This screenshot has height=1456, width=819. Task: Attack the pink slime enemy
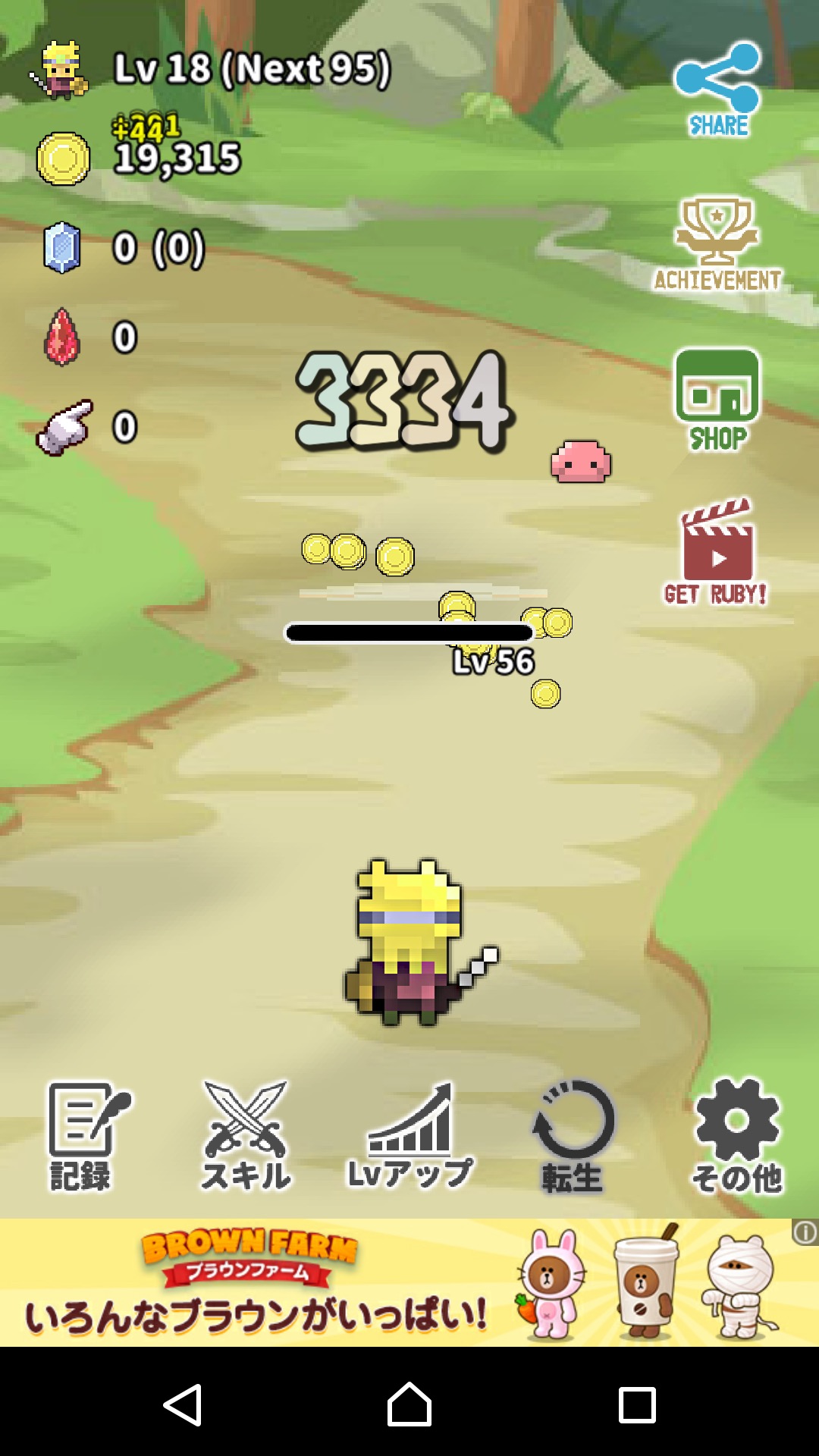coord(581,462)
